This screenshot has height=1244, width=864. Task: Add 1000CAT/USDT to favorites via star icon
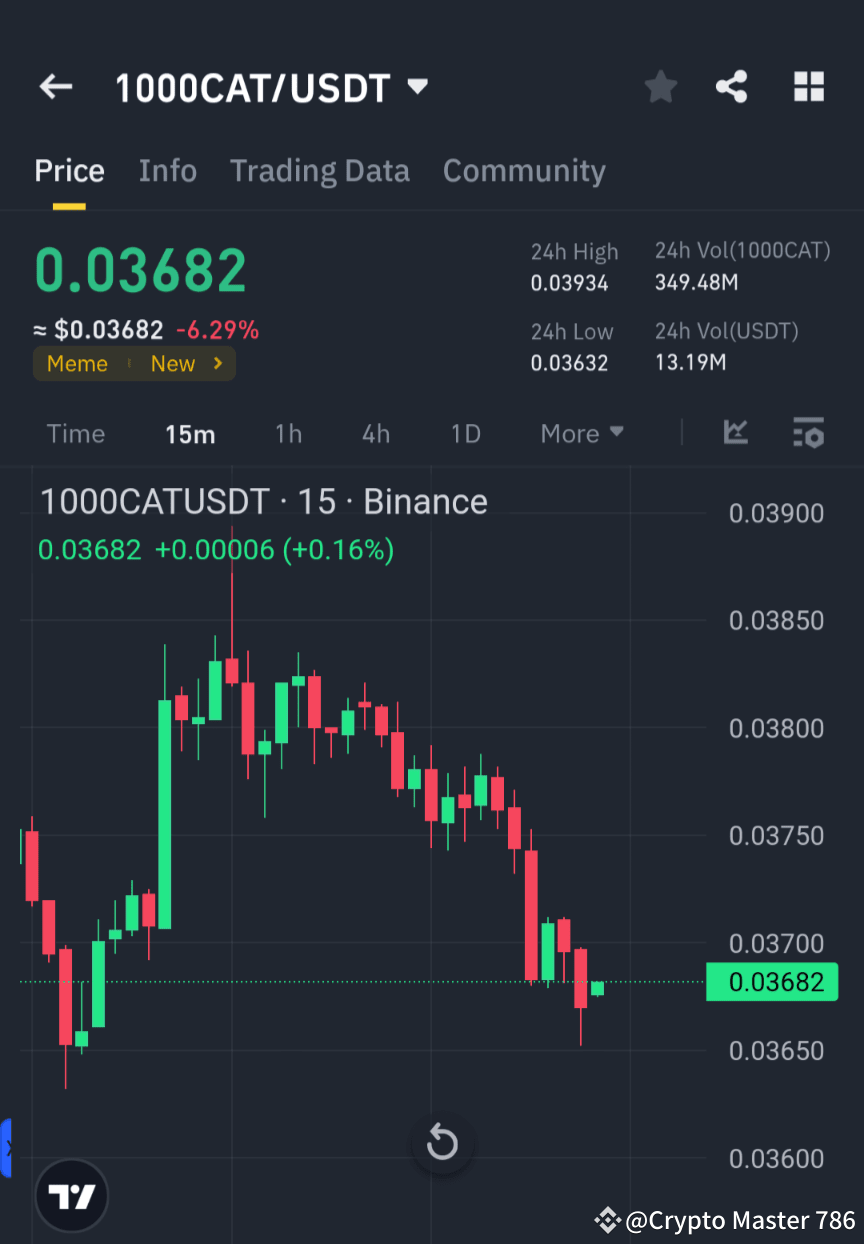pos(660,86)
